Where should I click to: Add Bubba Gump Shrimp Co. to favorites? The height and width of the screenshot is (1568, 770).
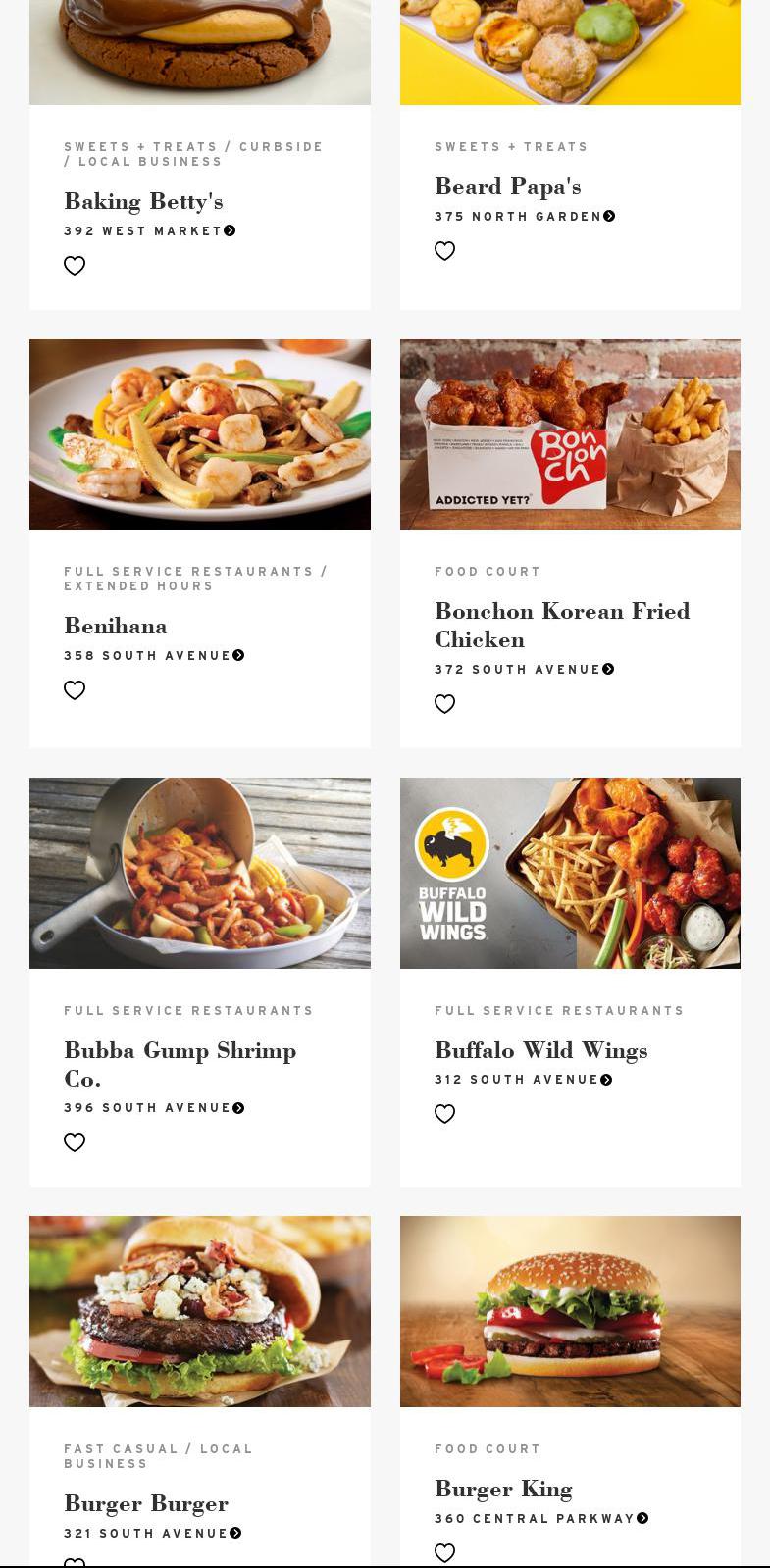[75, 1142]
